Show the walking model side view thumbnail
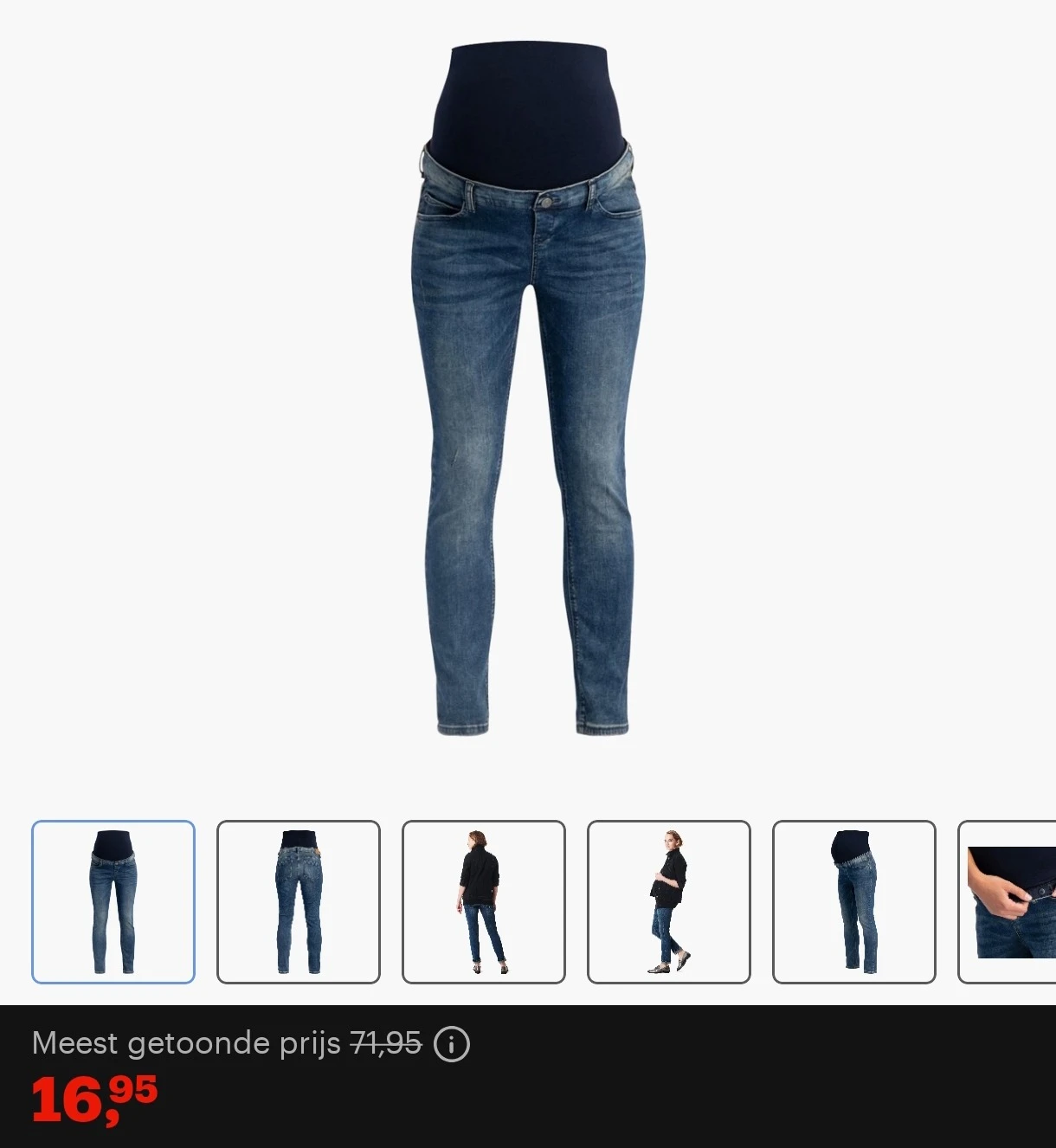Screen dimensions: 1056x1148 click(x=669, y=901)
